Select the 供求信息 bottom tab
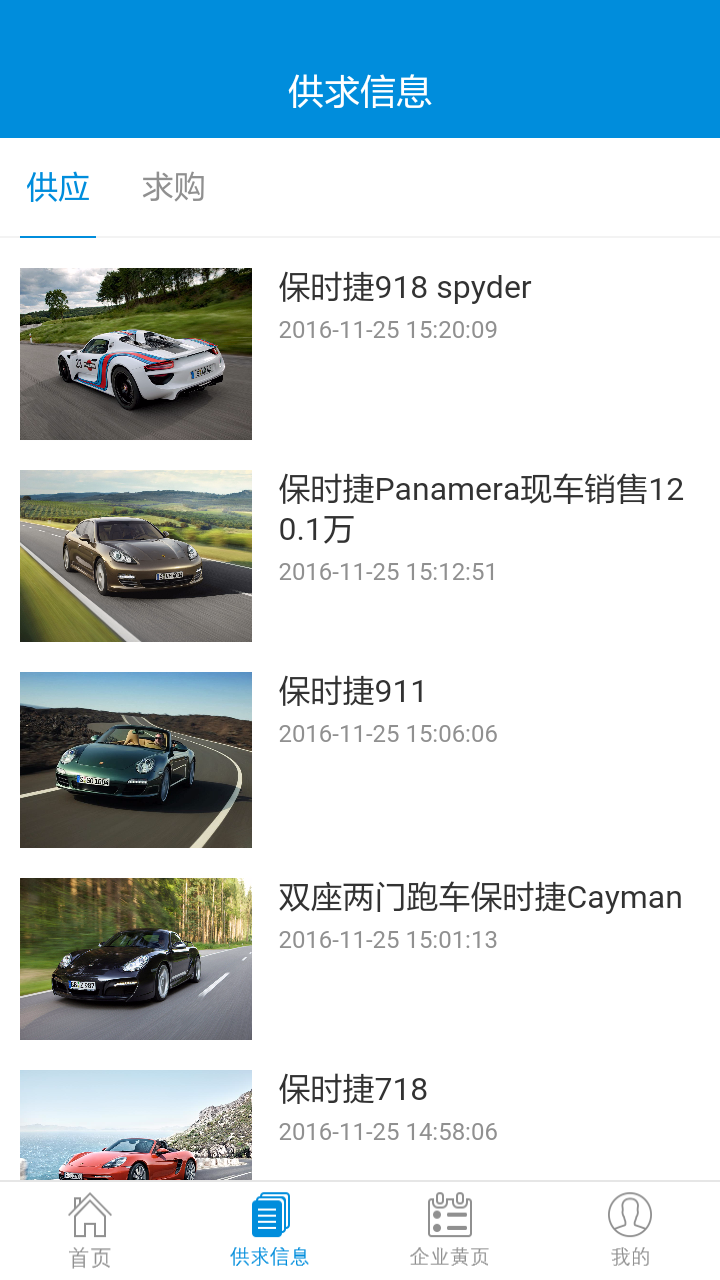 (270, 1231)
